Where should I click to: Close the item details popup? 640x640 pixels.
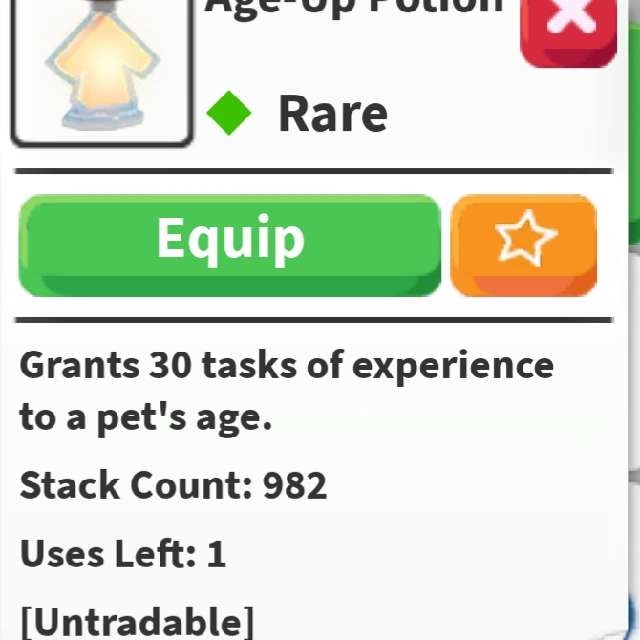tap(570, 25)
